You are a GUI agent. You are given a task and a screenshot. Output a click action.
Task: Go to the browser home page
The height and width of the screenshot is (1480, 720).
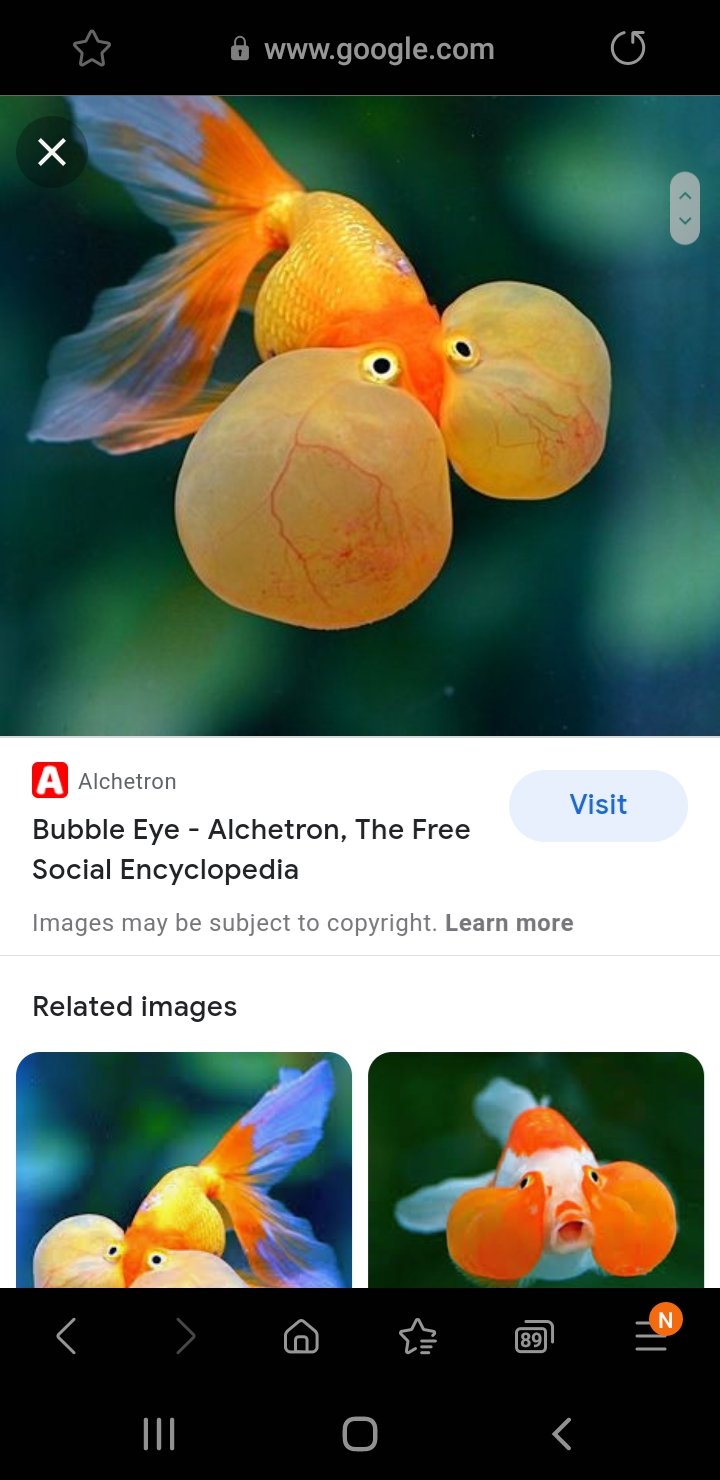[x=301, y=1336]
